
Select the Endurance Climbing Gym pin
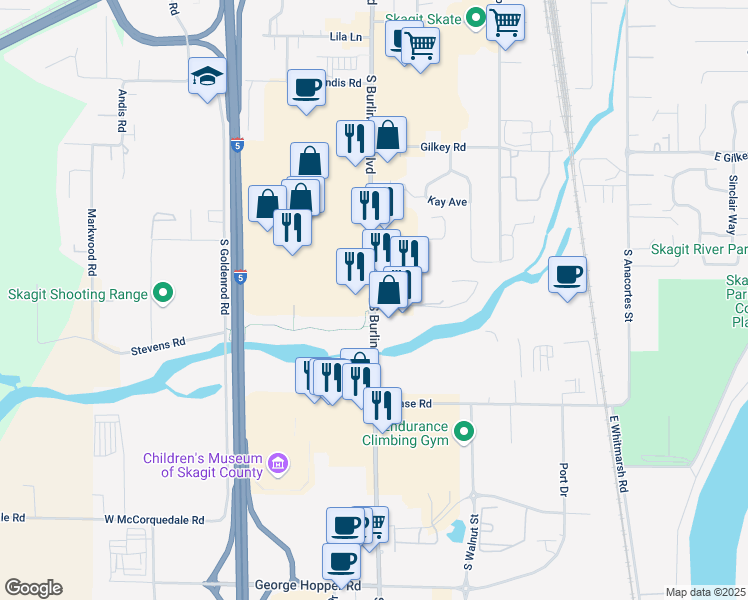tap(464, 432)
